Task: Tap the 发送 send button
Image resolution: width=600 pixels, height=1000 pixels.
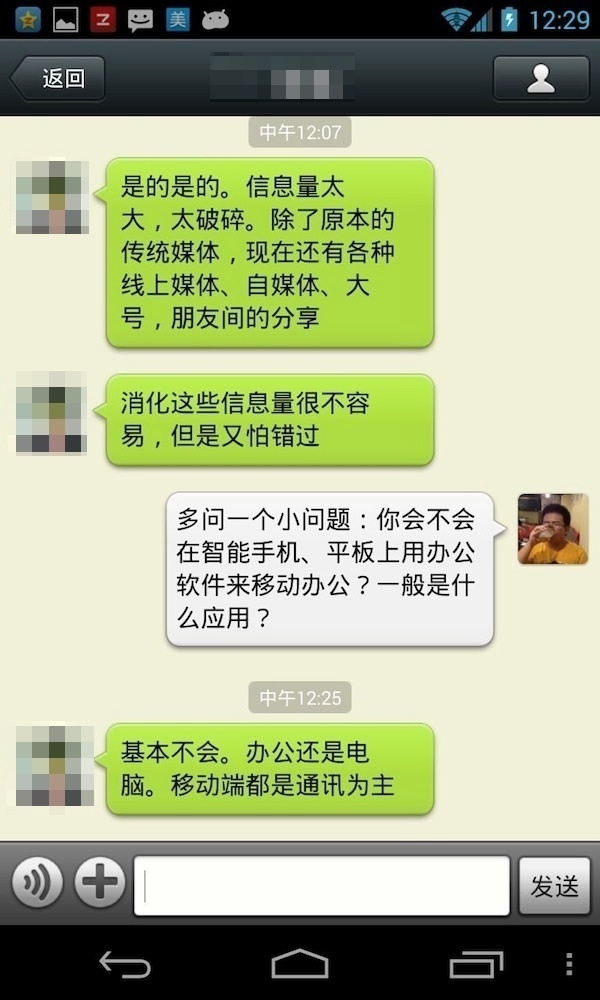Action: 554,885
